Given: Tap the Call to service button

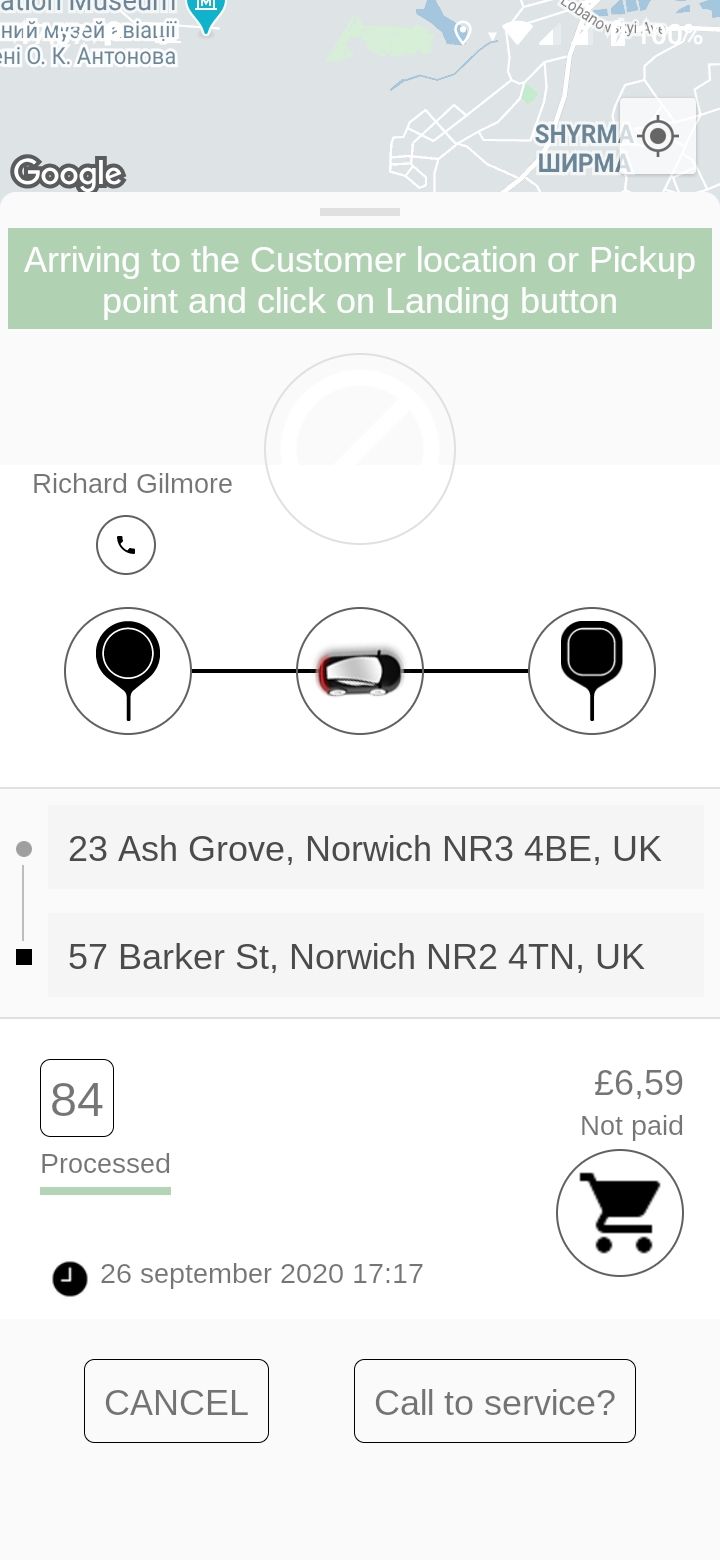Looking at the screenshot, I should click(x=495, y=1401).
